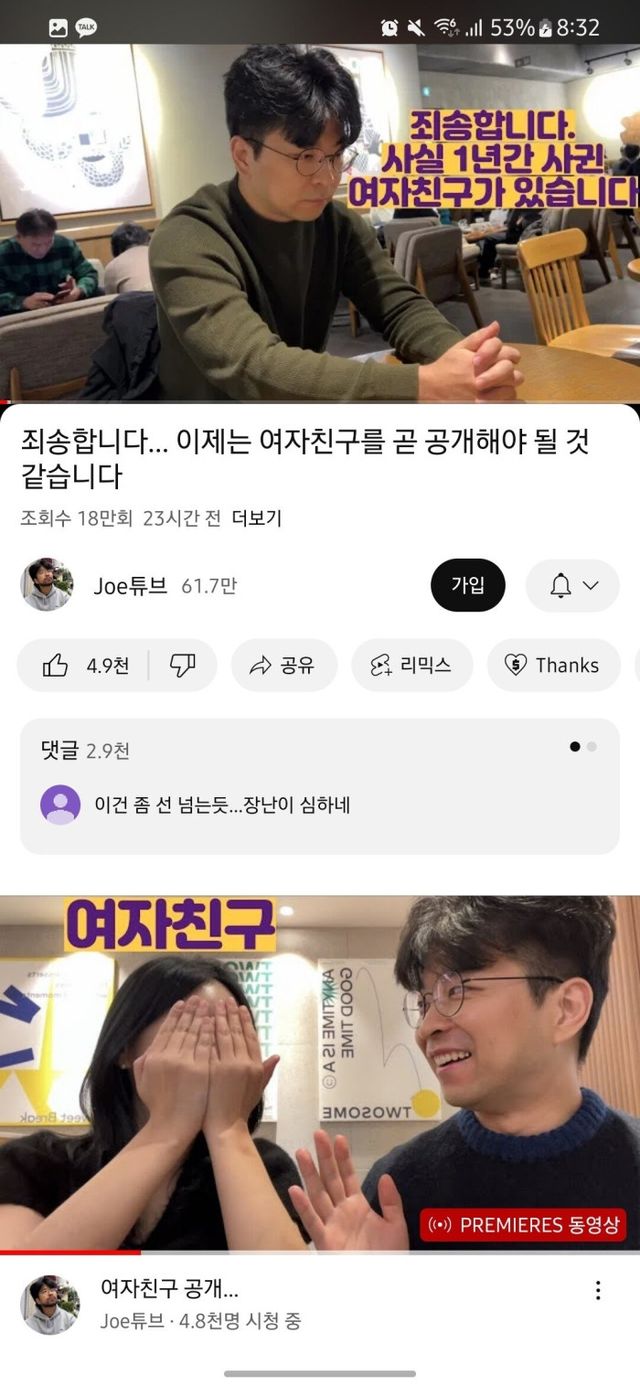This screenshot has height=1386, width=640.
Task: Tap the video player at the top
Action: coord(320,222)
